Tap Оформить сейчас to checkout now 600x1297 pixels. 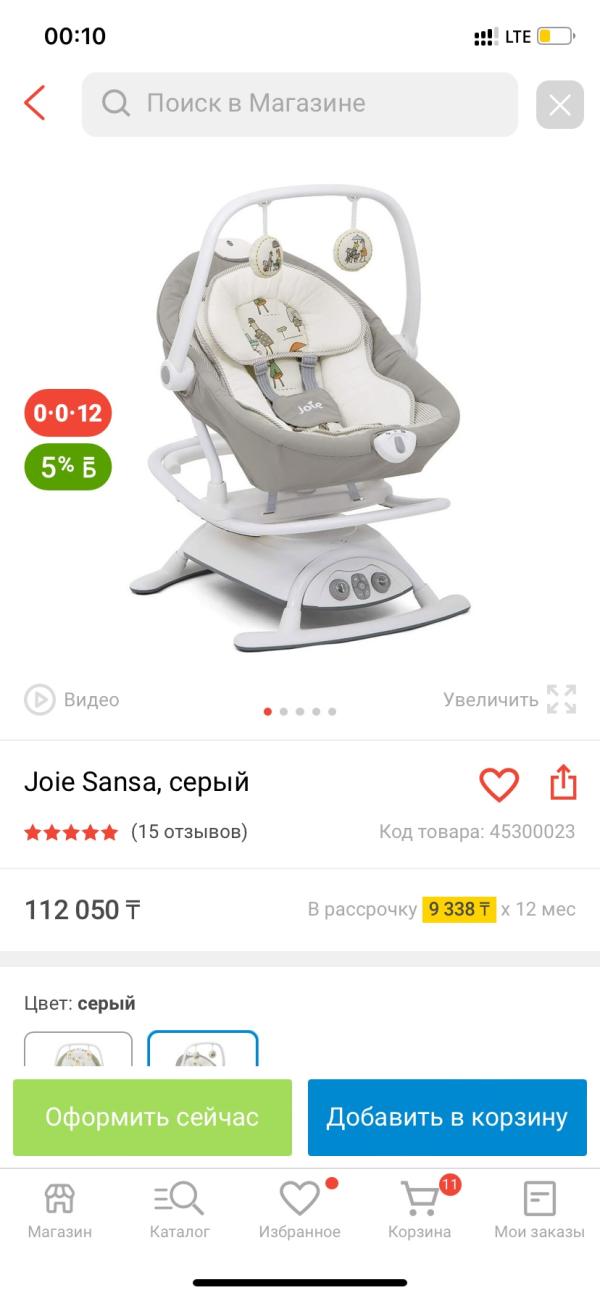point(152,1117)
